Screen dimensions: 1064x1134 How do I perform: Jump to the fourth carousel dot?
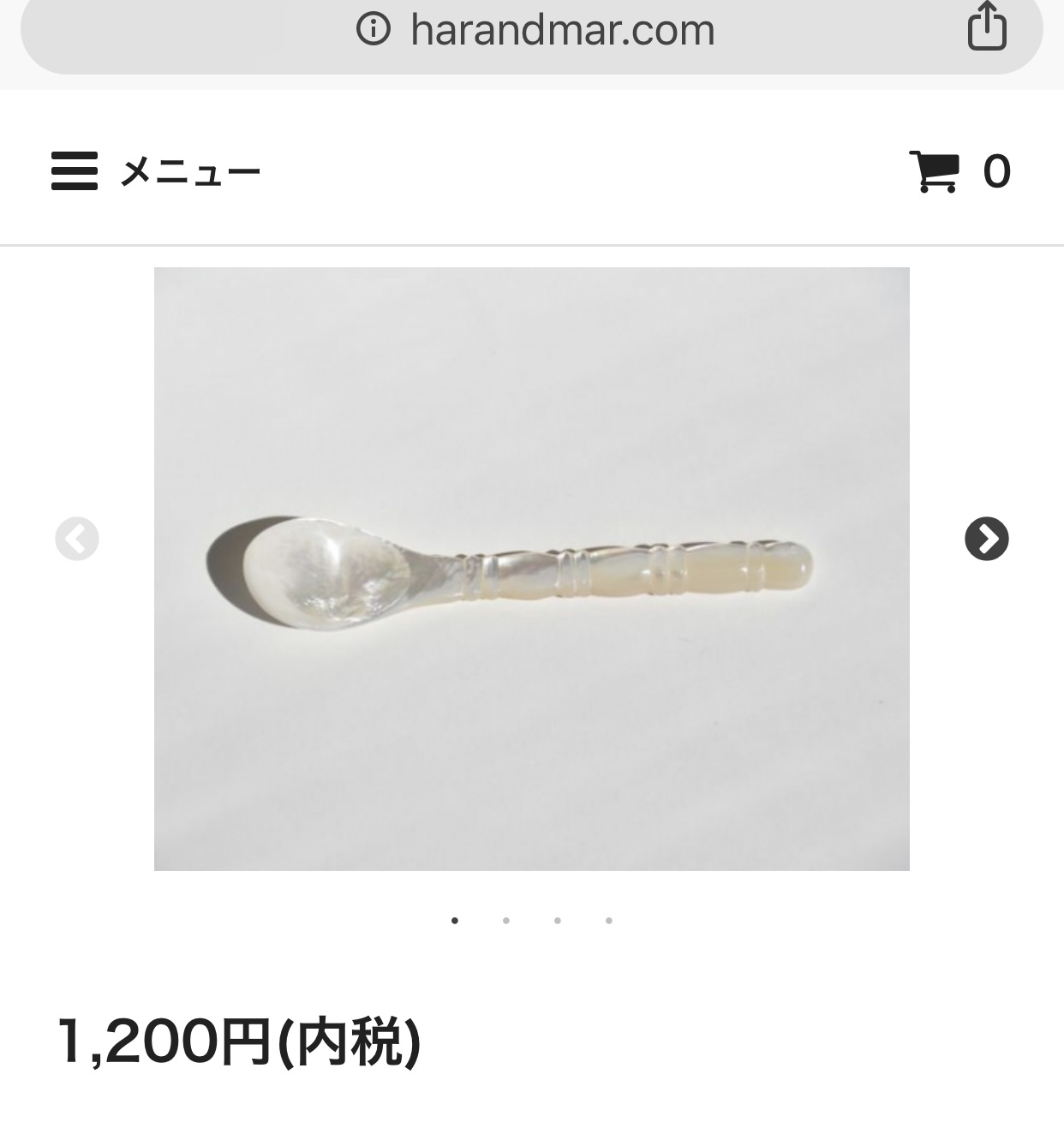(x=609, y=921)
